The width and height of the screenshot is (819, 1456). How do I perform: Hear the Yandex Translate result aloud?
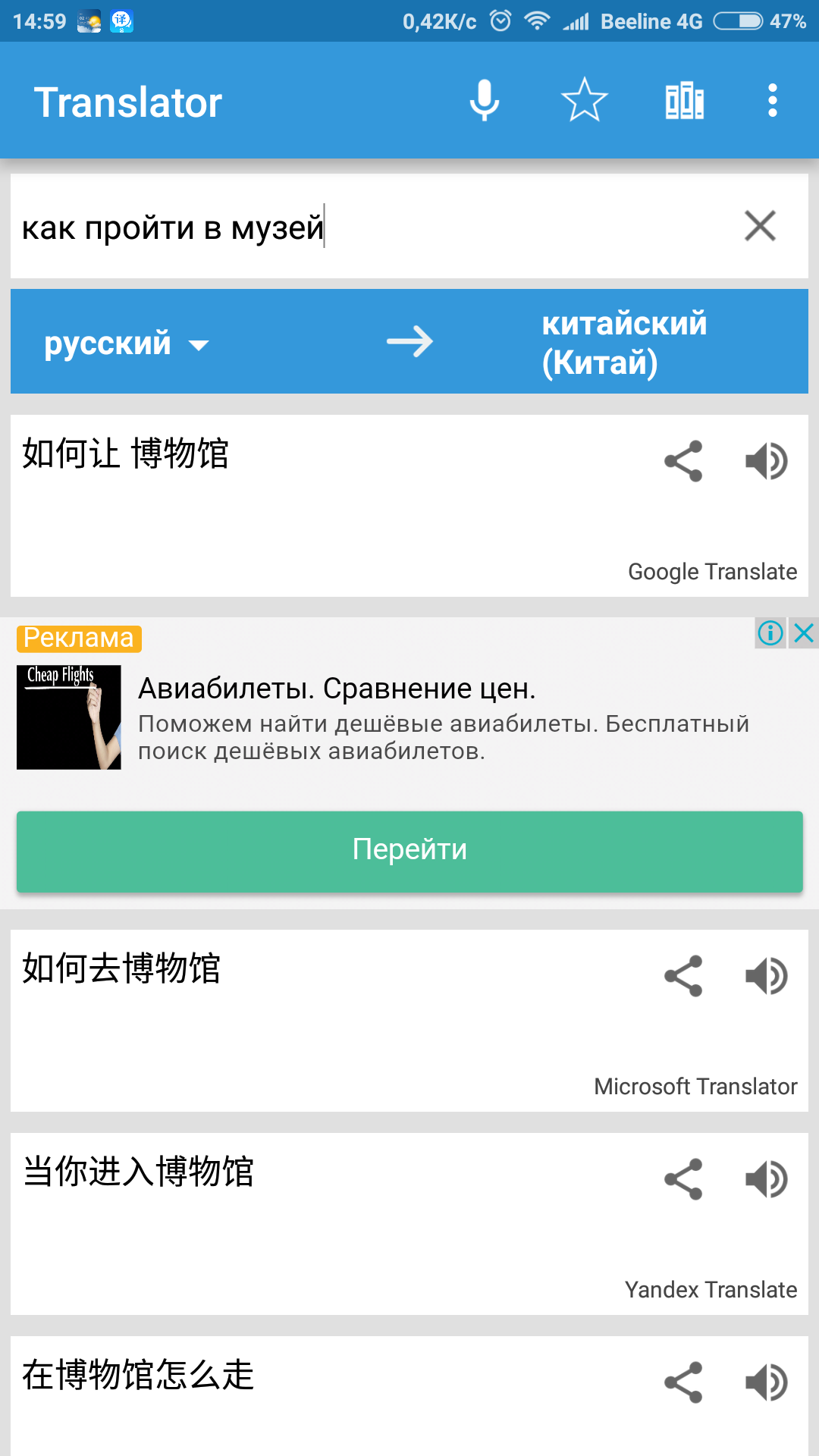click(x=767, y=1179)
